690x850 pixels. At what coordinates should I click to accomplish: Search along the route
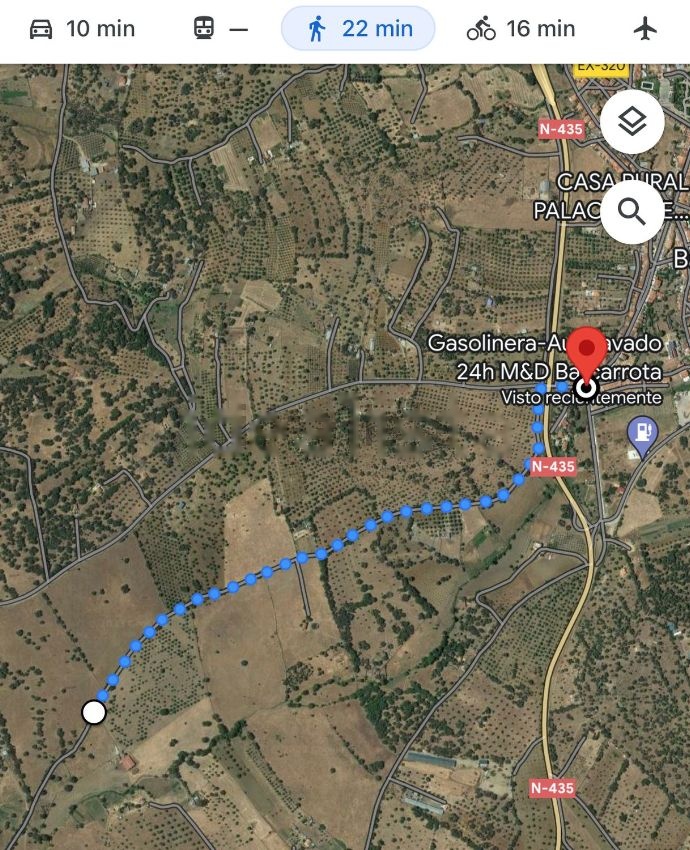pos(632,212)
